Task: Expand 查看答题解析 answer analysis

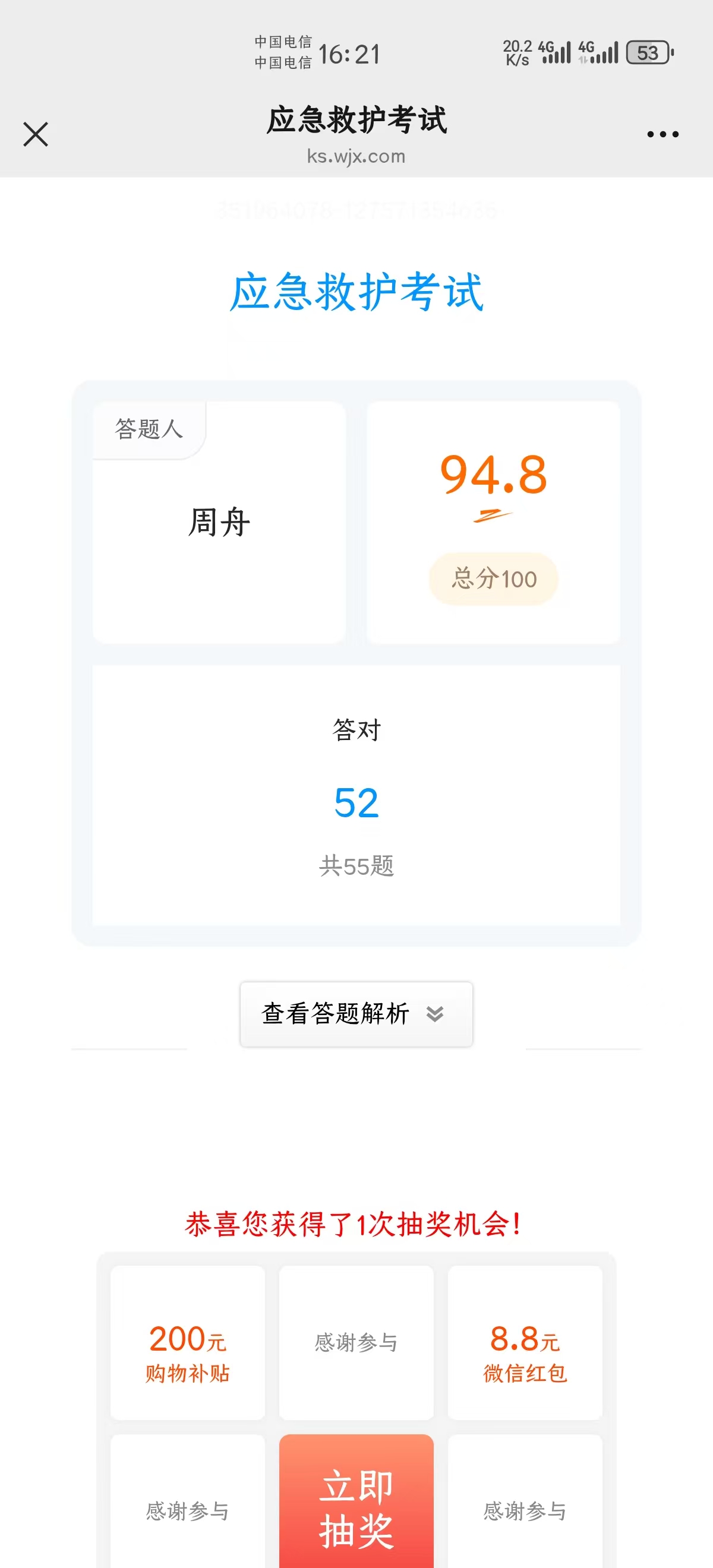Action: [x=356, y=1014]
